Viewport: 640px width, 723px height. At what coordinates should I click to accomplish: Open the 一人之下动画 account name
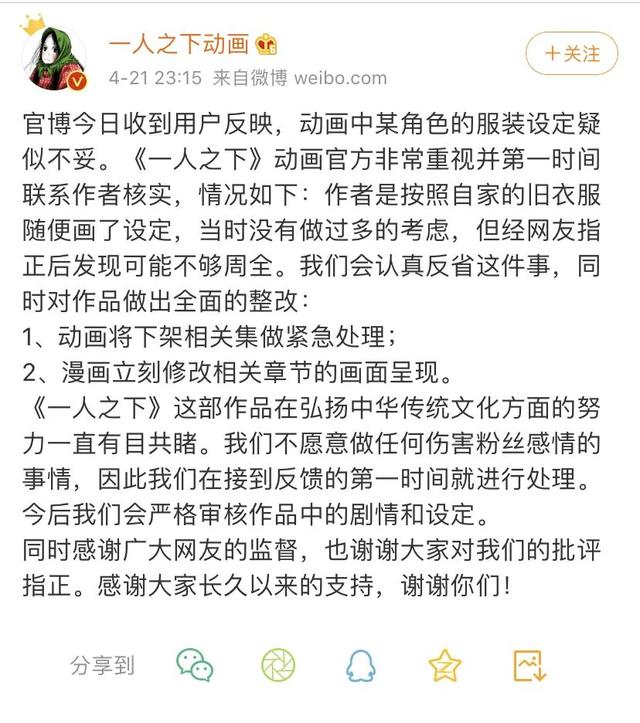pos(177,43)
